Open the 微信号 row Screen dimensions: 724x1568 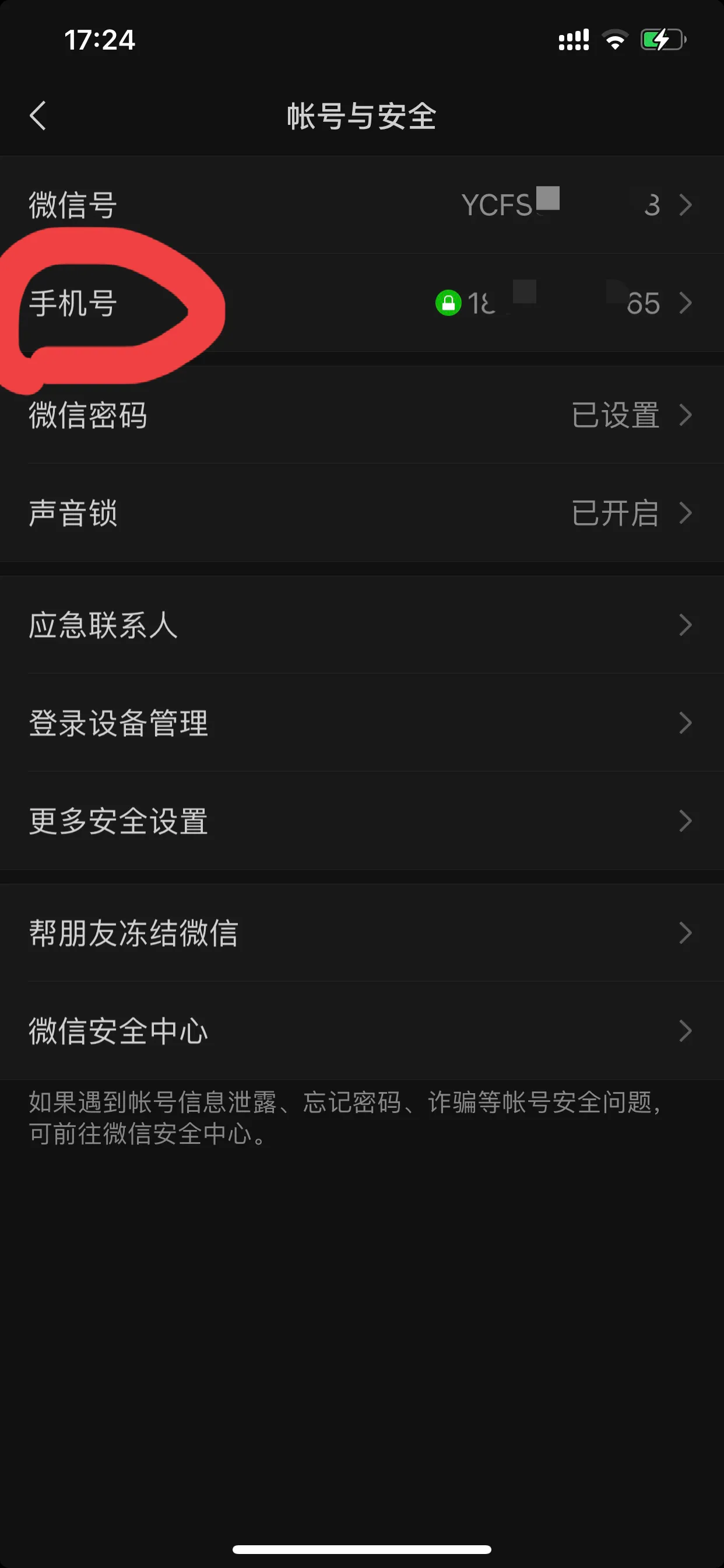pos(361,205)
